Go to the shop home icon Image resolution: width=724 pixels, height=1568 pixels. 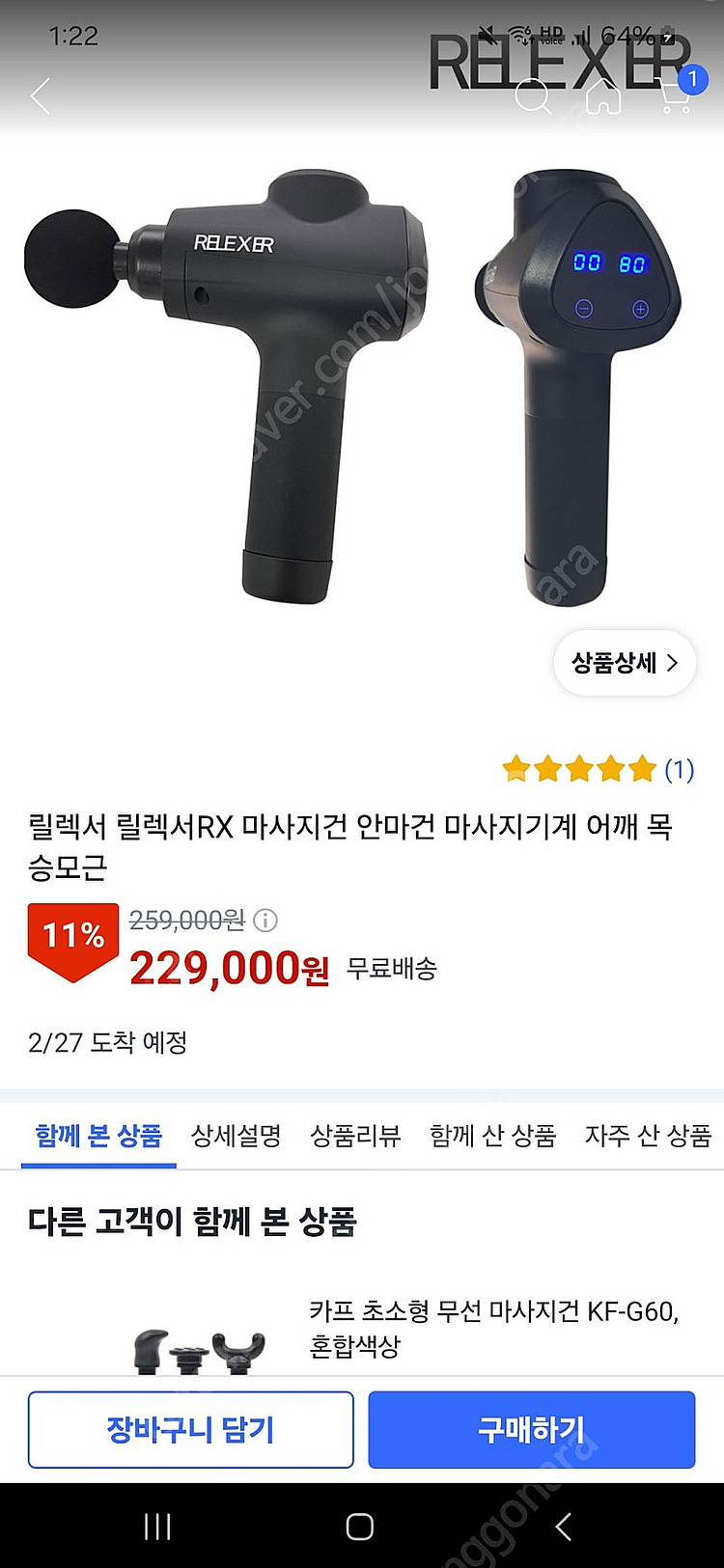603,96
